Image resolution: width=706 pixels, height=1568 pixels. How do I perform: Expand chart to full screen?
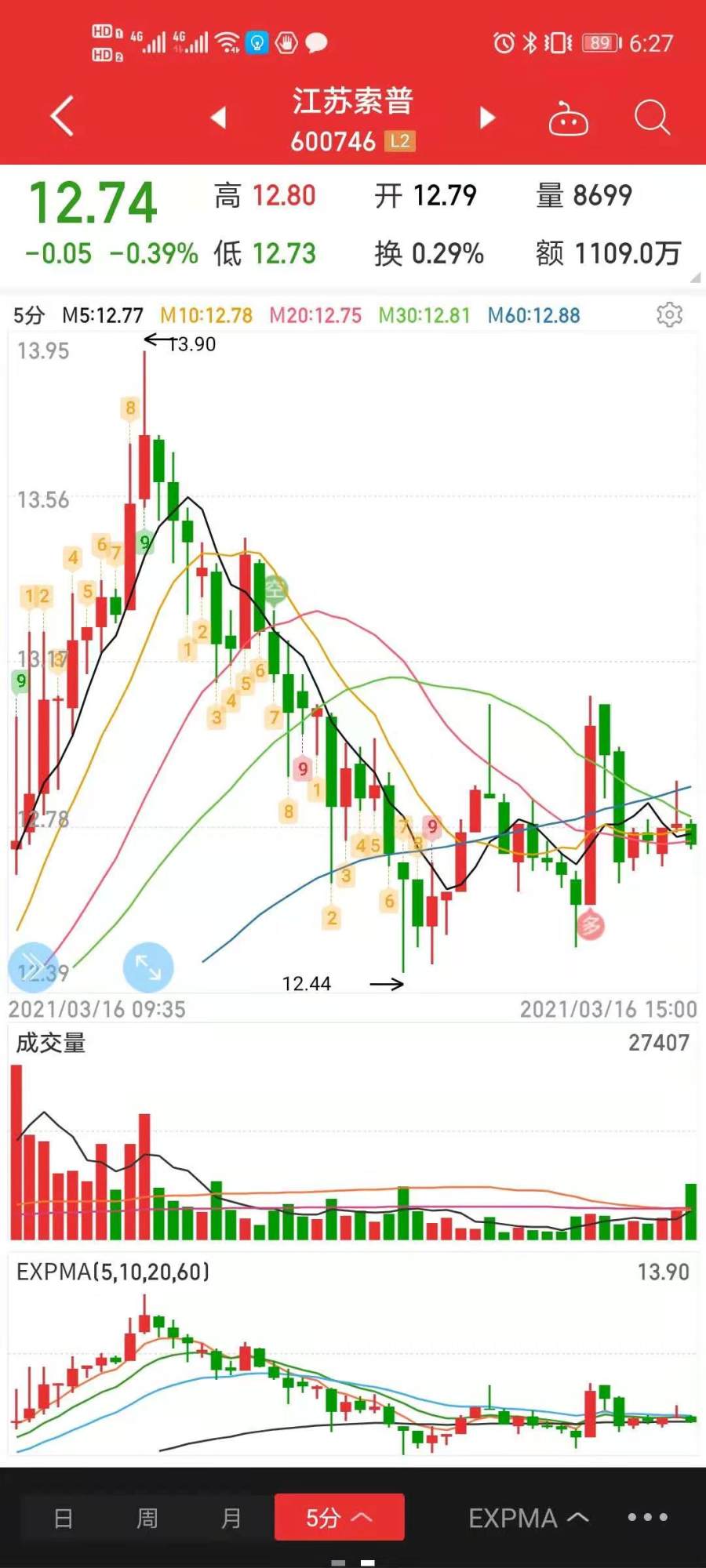[148, 967]
